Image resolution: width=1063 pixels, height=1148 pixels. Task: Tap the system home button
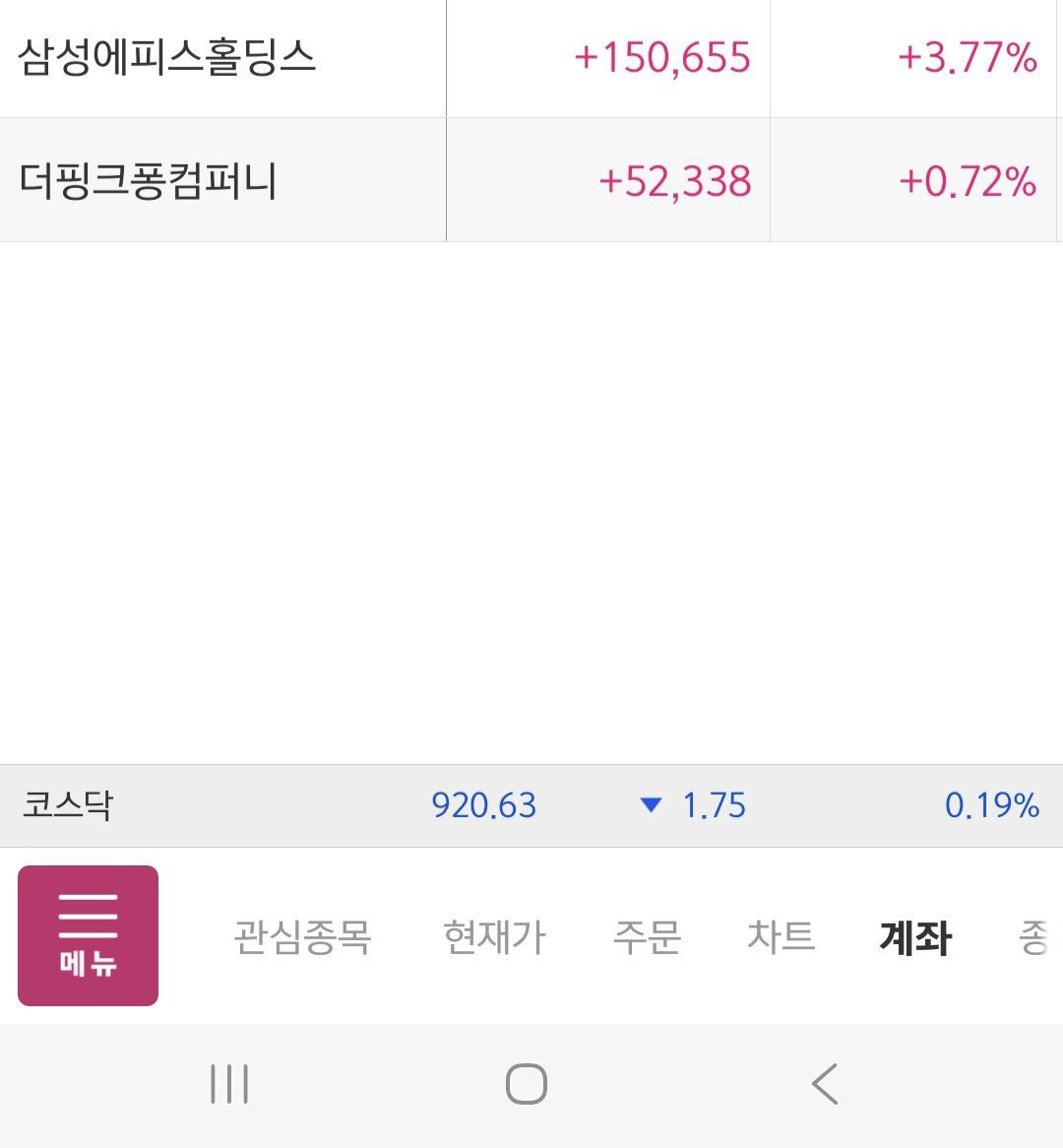pos(527,1084)
